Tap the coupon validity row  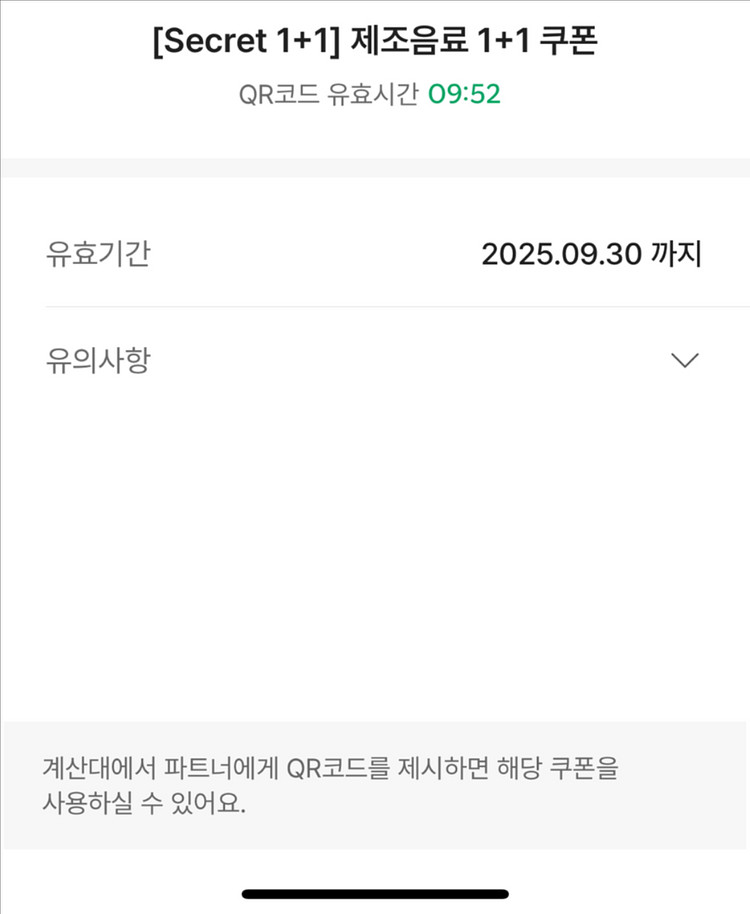coord(375,254)
